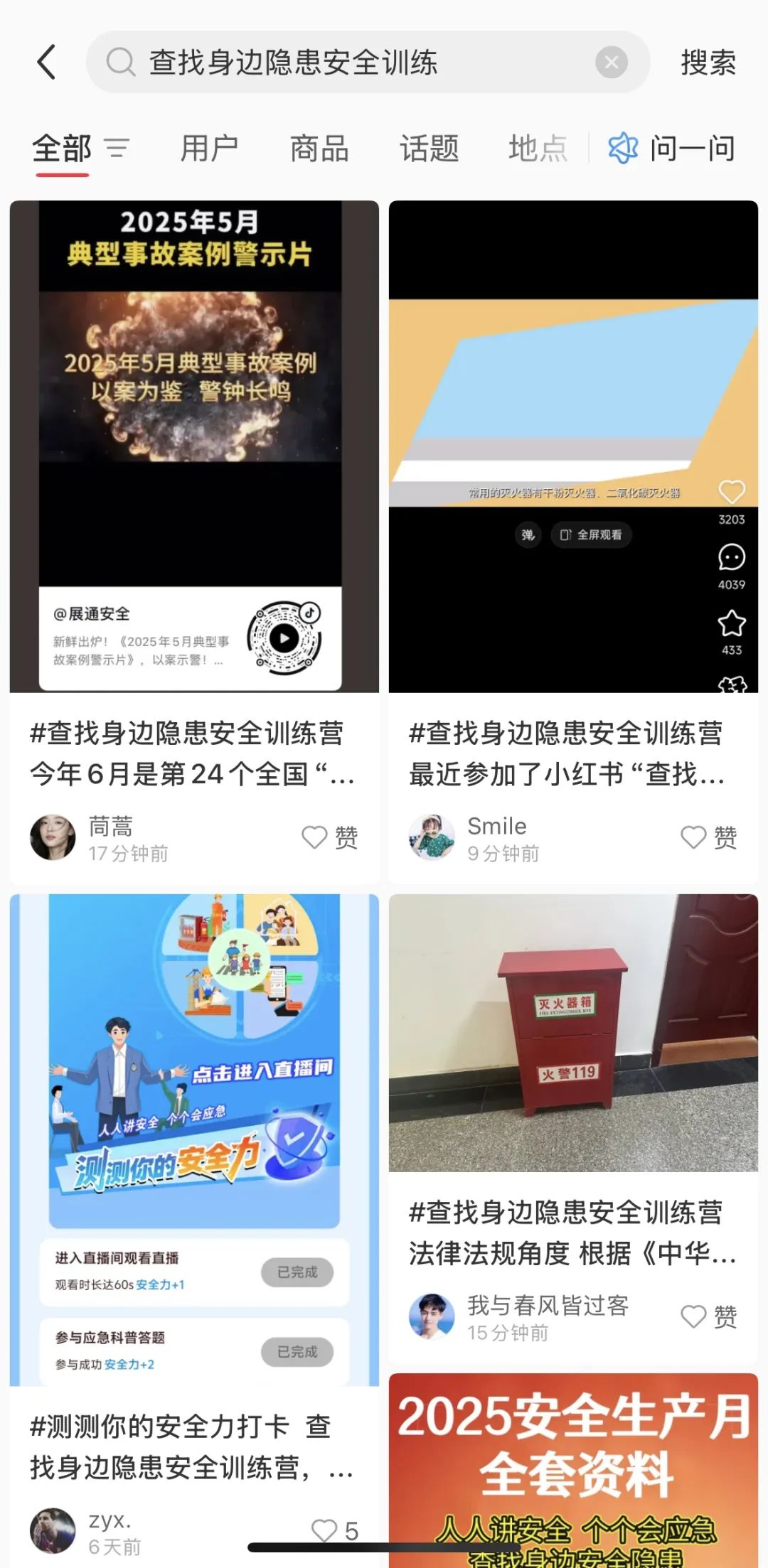Open the filter icon beside 全部
The width and height of the screenshot is (768, 1568).
[117, 149]
